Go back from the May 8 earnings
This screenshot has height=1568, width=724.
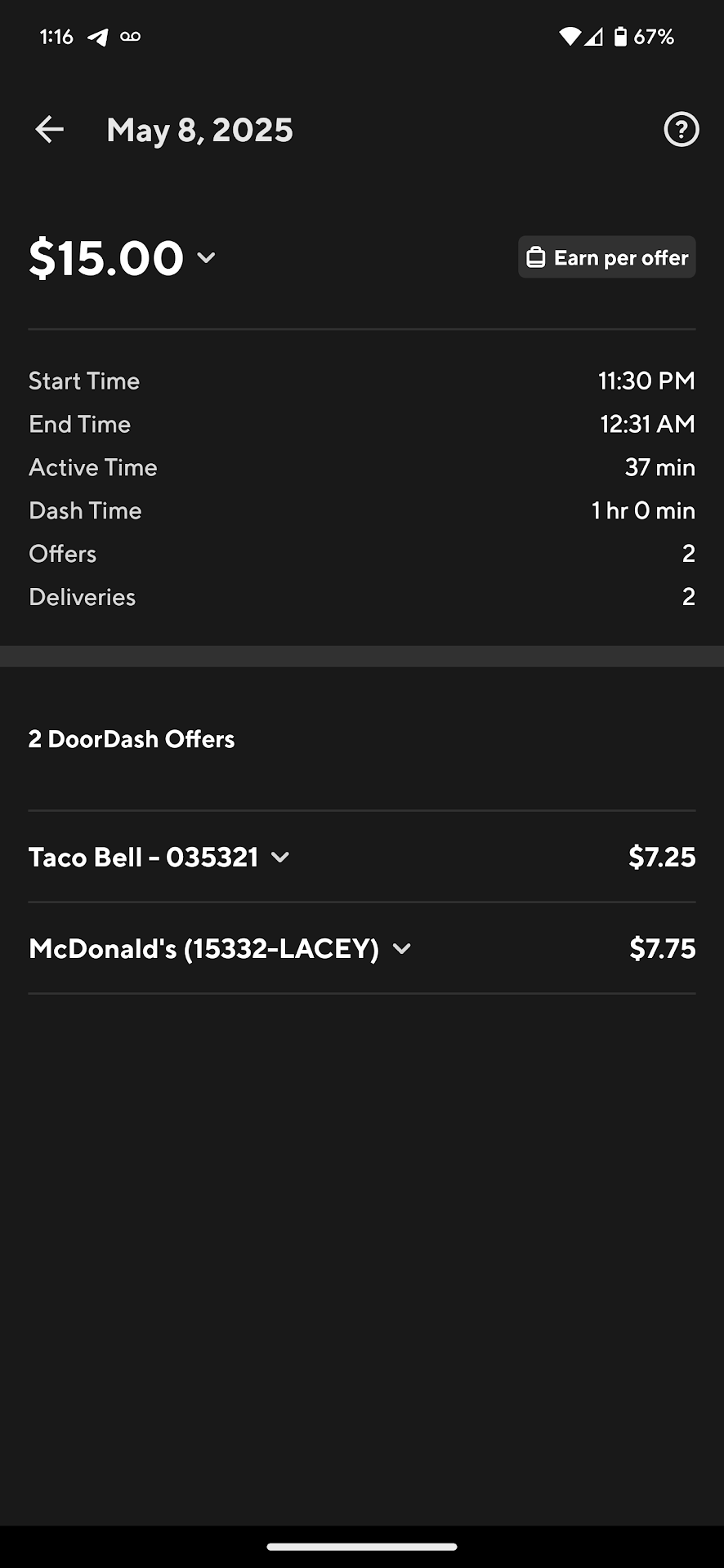click(49, 129)
